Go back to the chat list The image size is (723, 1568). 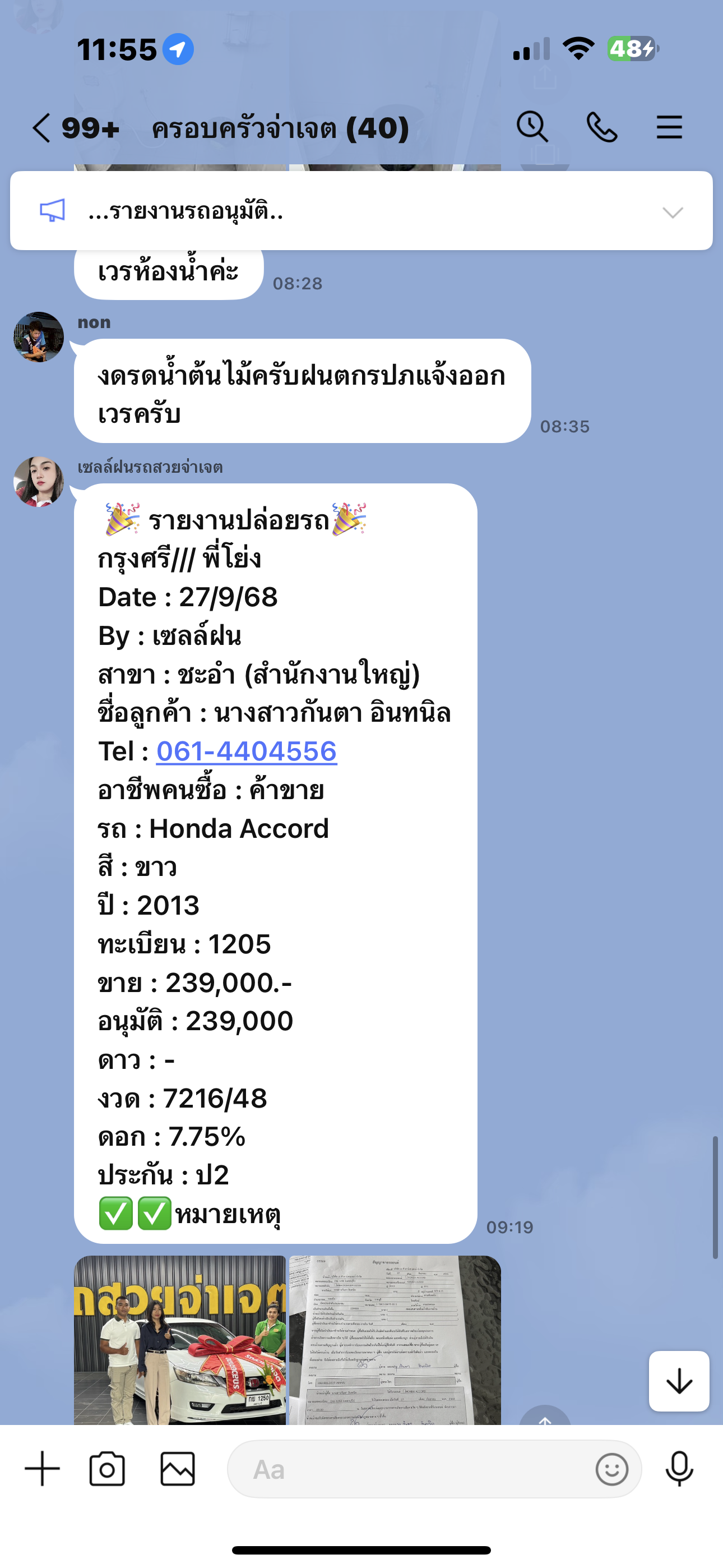tap(41, 128)
